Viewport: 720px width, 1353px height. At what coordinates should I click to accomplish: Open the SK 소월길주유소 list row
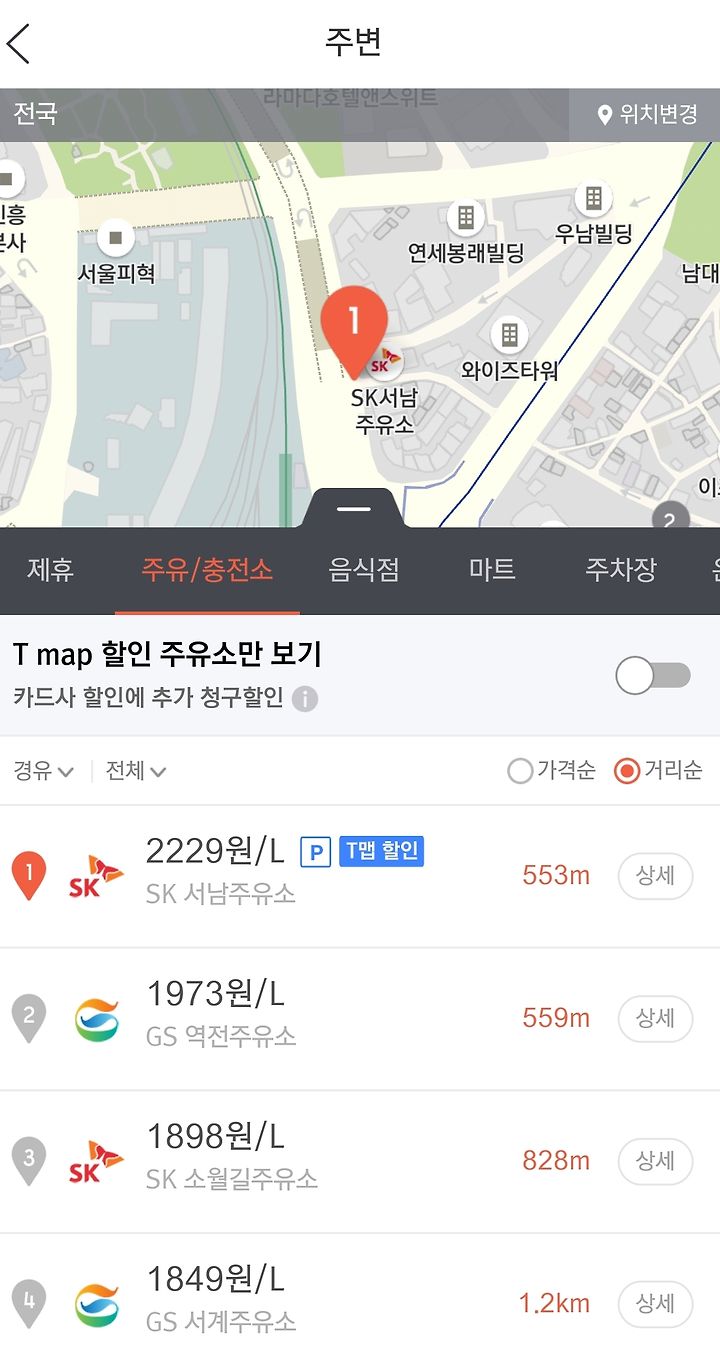[360, 1162]
